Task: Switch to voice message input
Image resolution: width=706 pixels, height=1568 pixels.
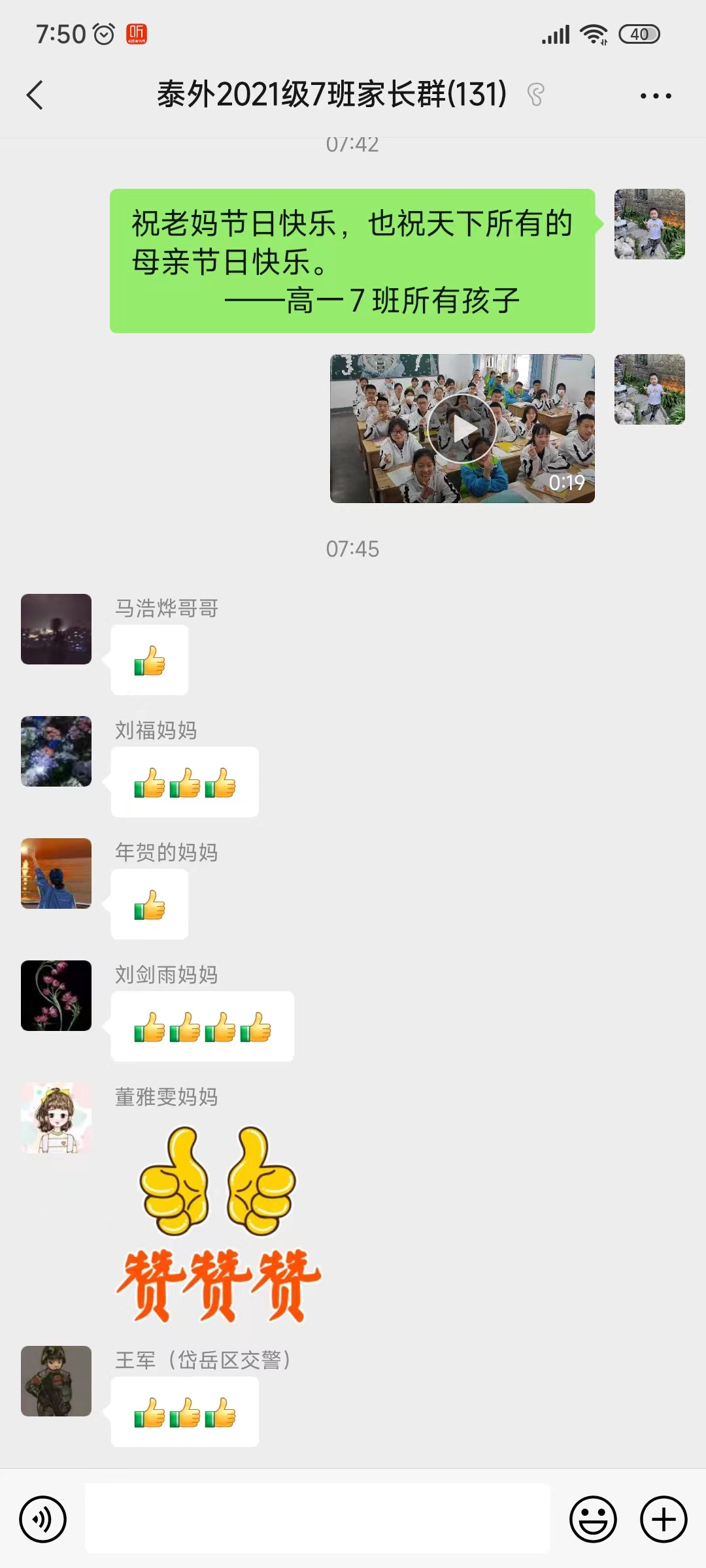Action: pyautogui.click(x=43, y=1519)
